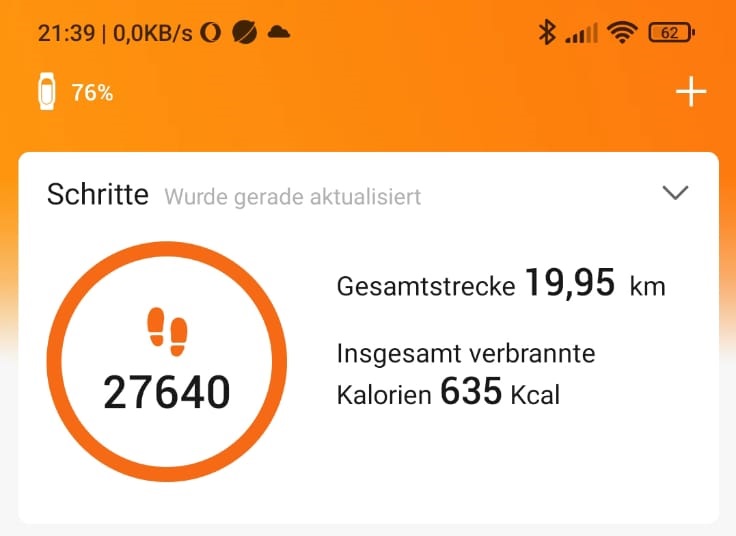Expand the Schritte card chevron

(675, 192)
